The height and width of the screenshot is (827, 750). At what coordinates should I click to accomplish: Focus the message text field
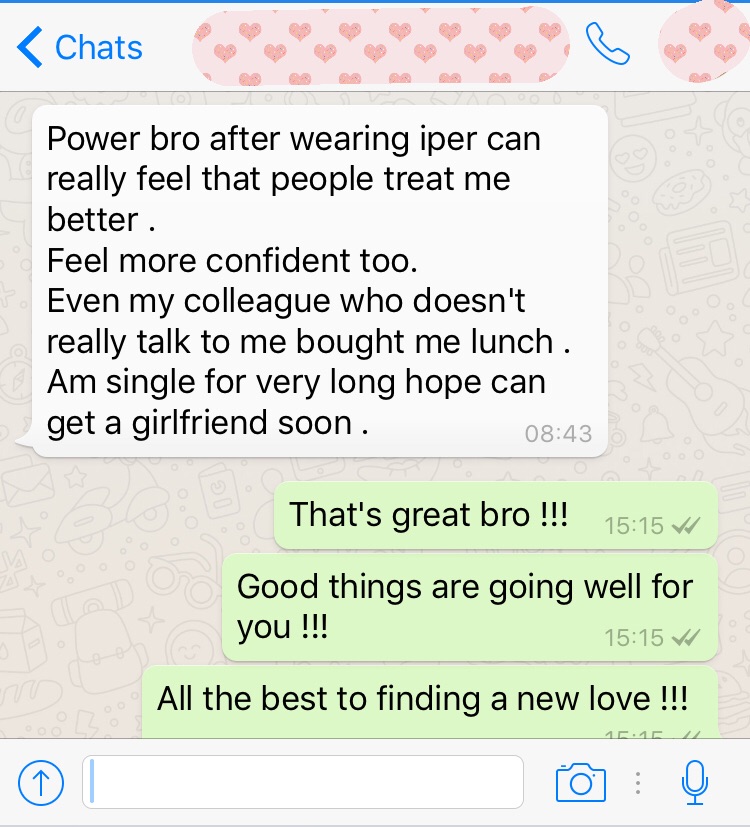(x=303, y=781)
